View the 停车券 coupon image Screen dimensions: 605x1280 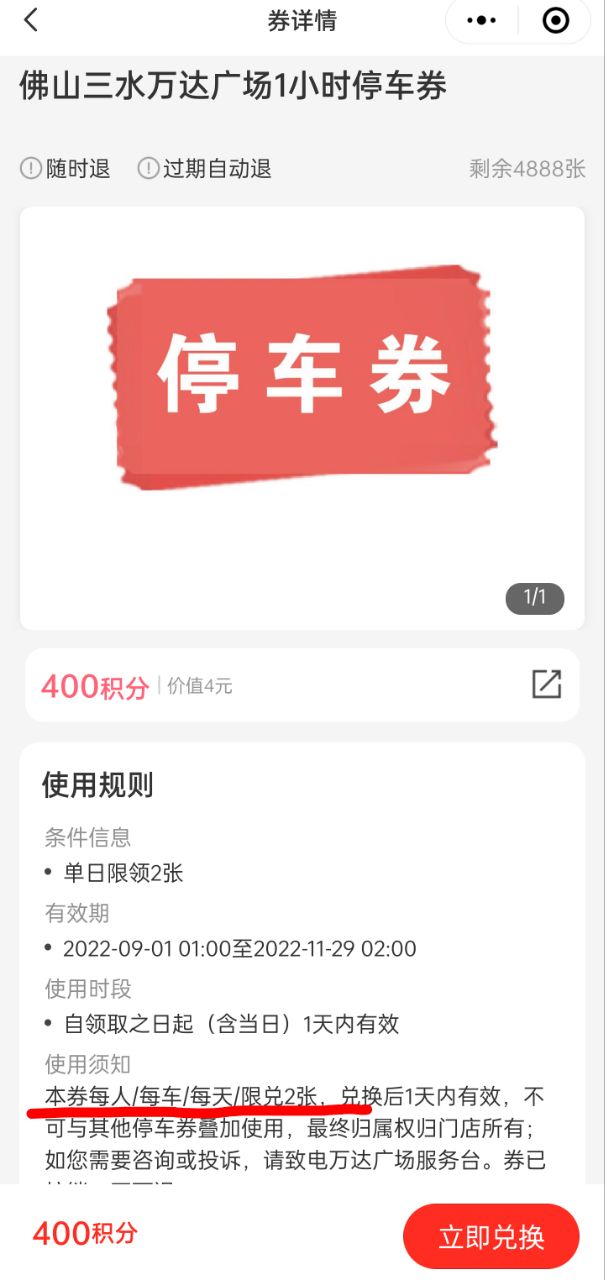pos(302,378)
